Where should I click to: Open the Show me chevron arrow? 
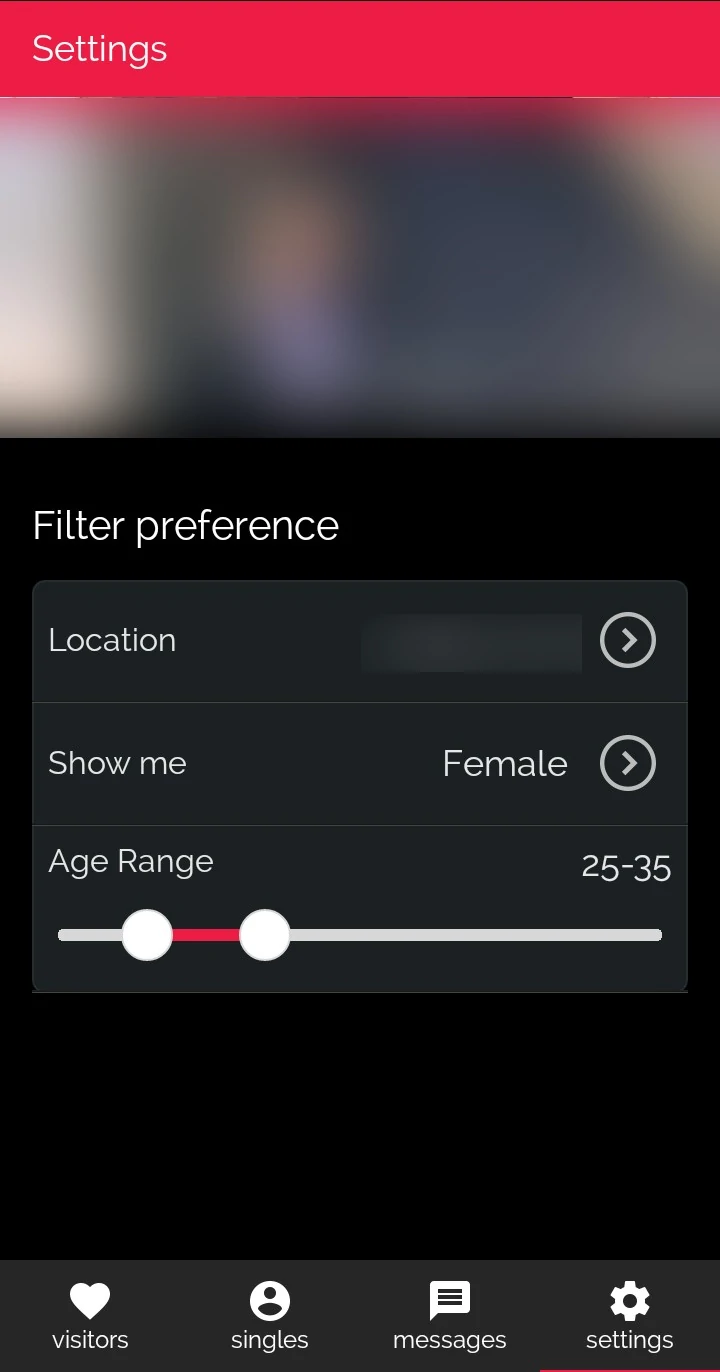[627, 763]
